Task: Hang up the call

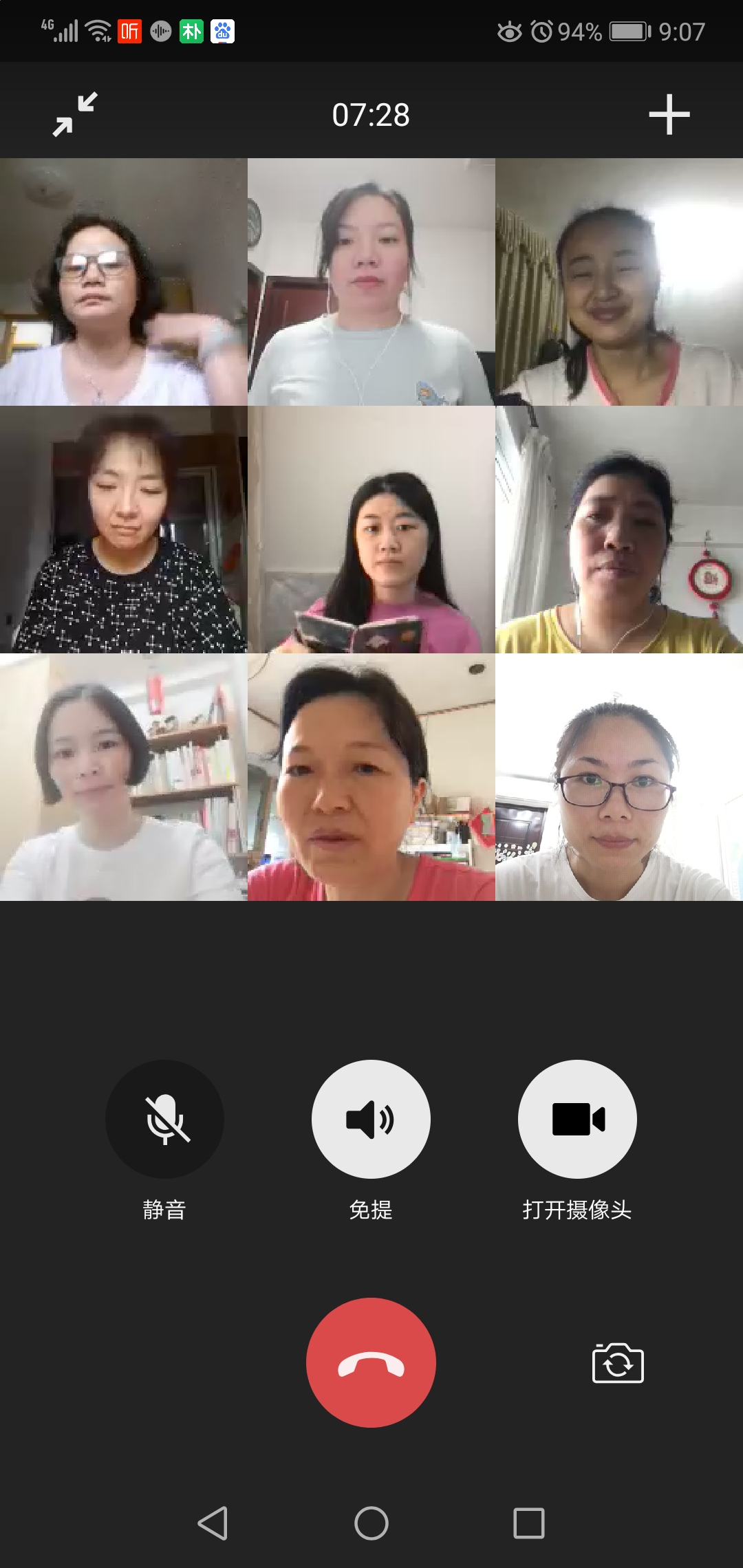Action: point(371,1362)
